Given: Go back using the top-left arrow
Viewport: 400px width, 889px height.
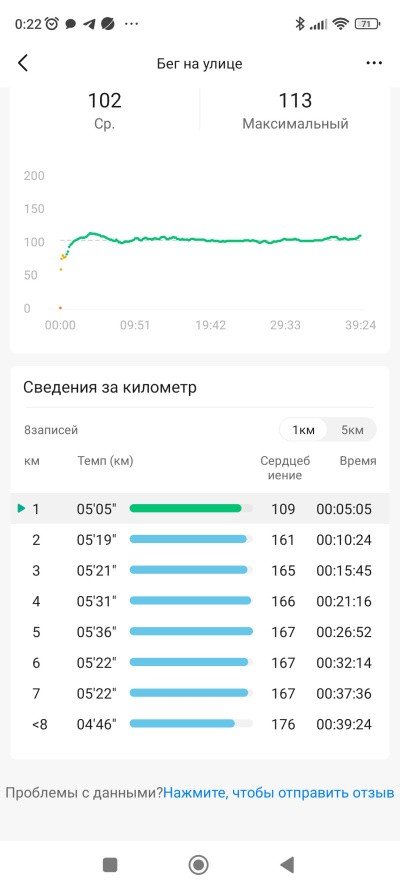Looking at the screenshot, I should (x=23, y=63).
